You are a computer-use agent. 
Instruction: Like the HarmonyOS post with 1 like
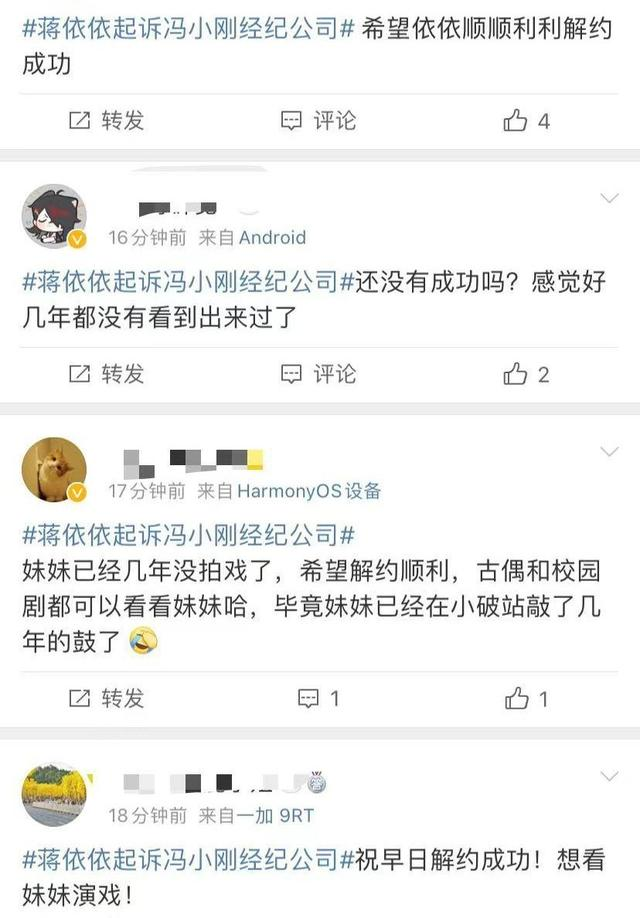pos(526,698)
